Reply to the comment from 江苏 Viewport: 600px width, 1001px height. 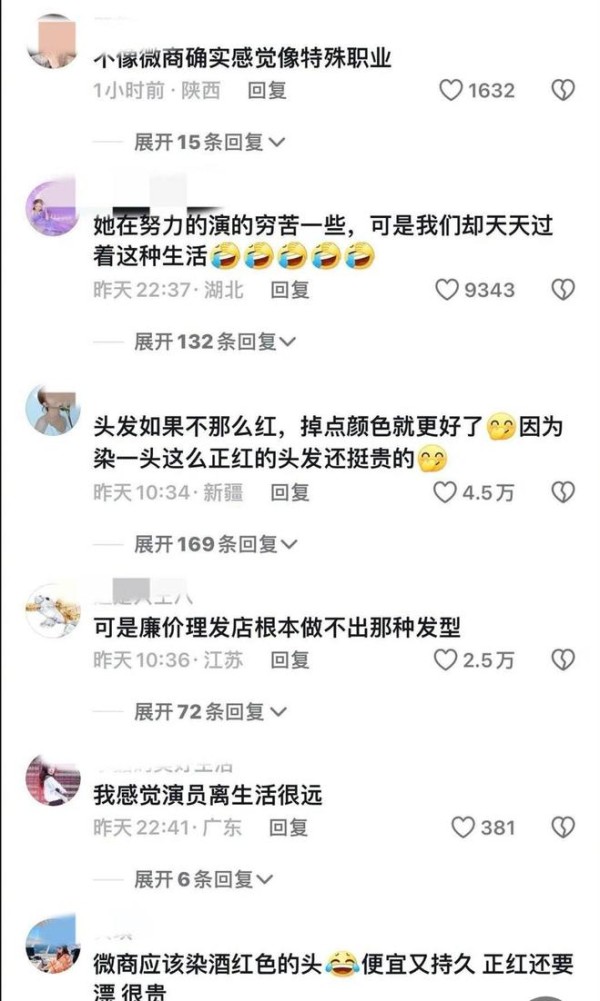[290, 659]
